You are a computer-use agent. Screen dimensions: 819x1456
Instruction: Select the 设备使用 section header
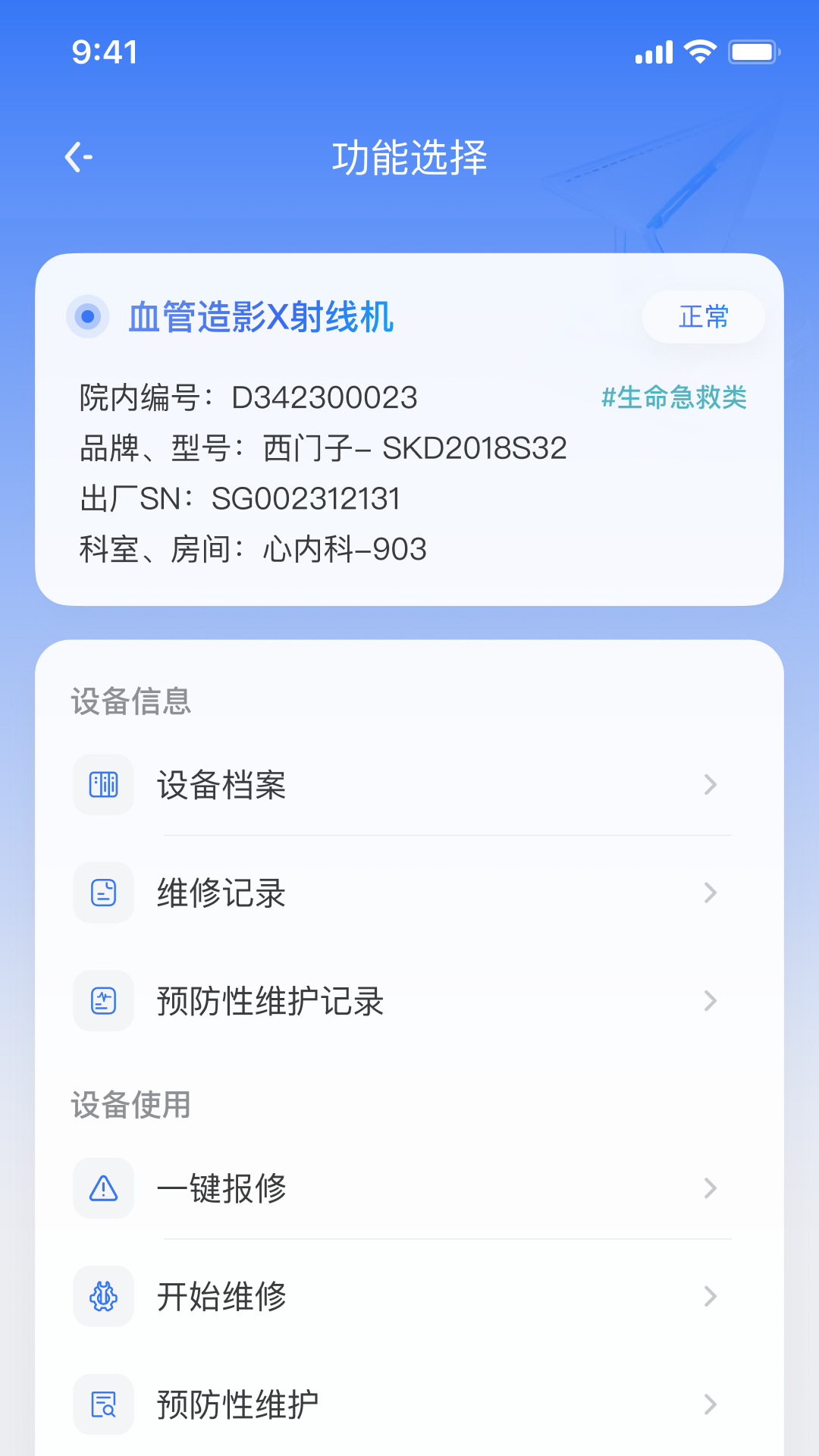tap(130, 1106)
